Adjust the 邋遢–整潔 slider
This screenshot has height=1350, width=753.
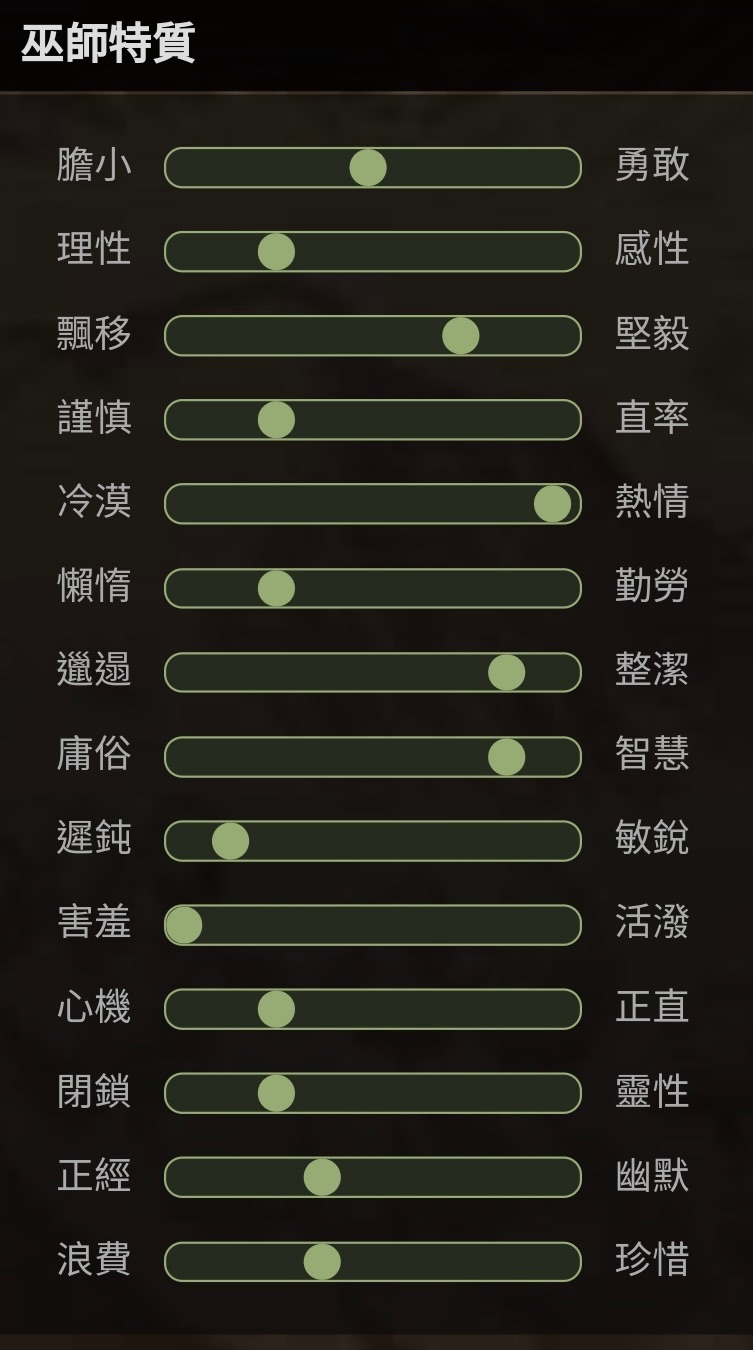pyautogui.click(x=507, y=672)
